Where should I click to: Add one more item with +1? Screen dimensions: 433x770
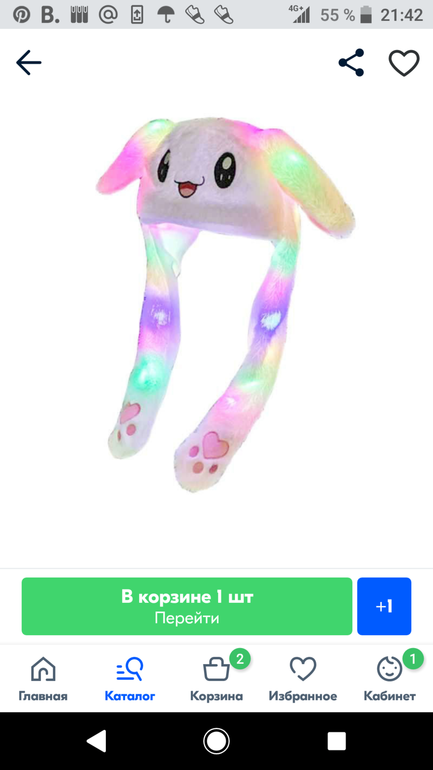[384, 606]
